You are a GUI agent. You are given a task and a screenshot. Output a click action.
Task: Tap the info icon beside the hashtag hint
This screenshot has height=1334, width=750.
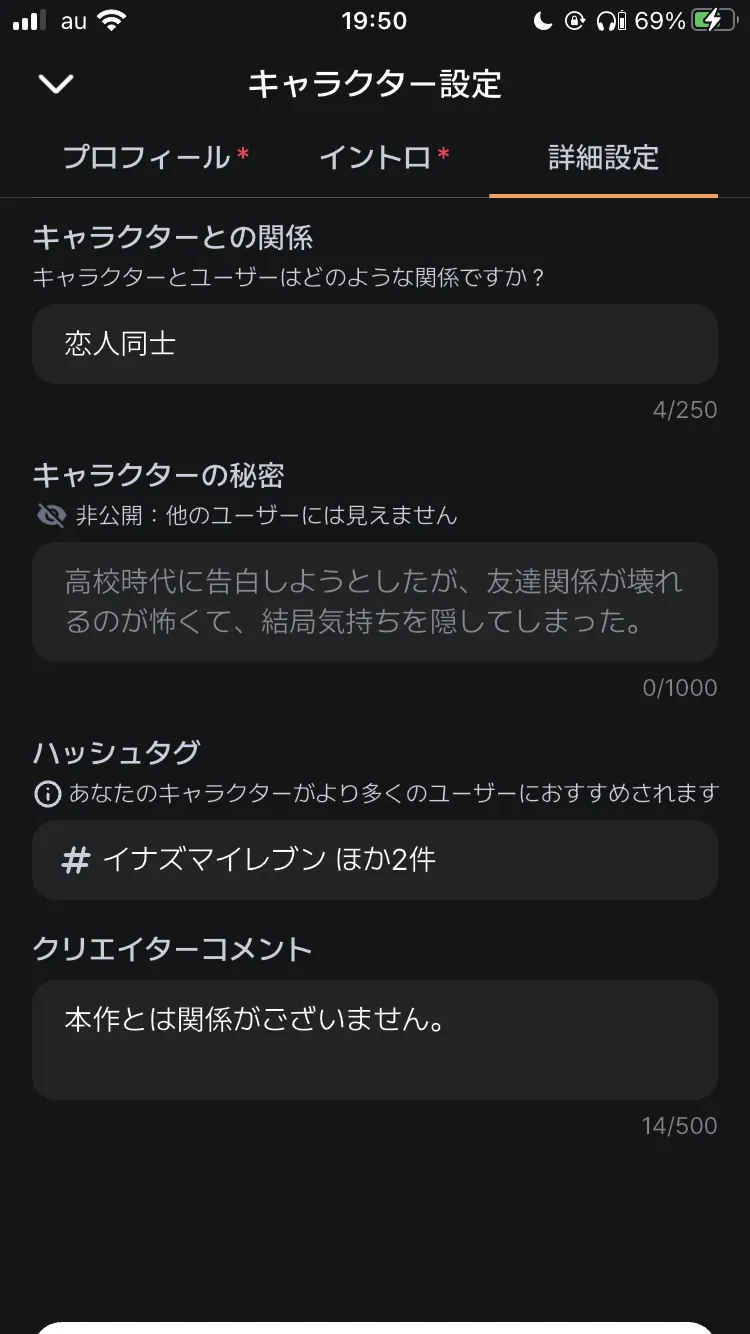point(47,794)
